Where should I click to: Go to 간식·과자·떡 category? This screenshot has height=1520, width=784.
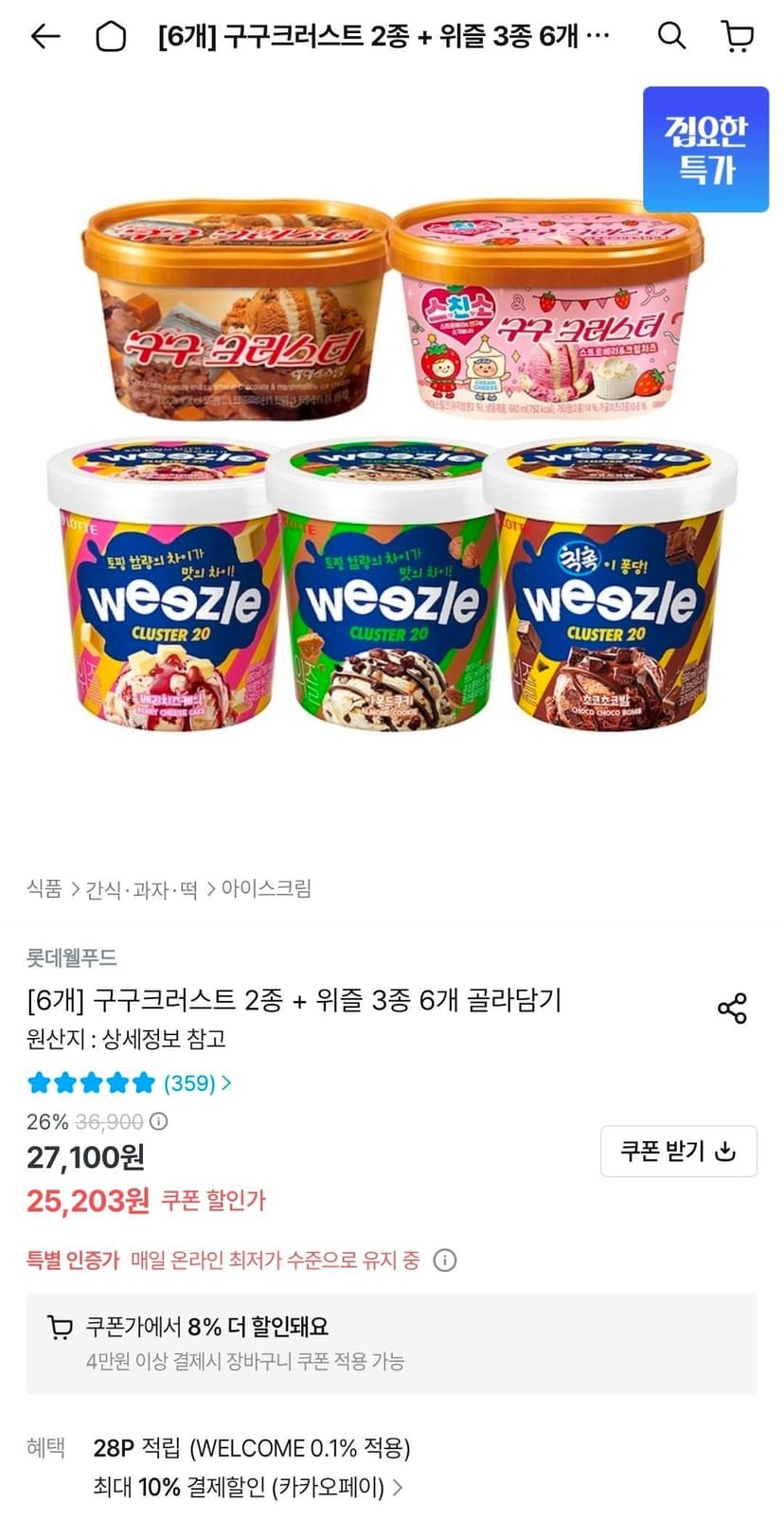[x=142, y=889]
